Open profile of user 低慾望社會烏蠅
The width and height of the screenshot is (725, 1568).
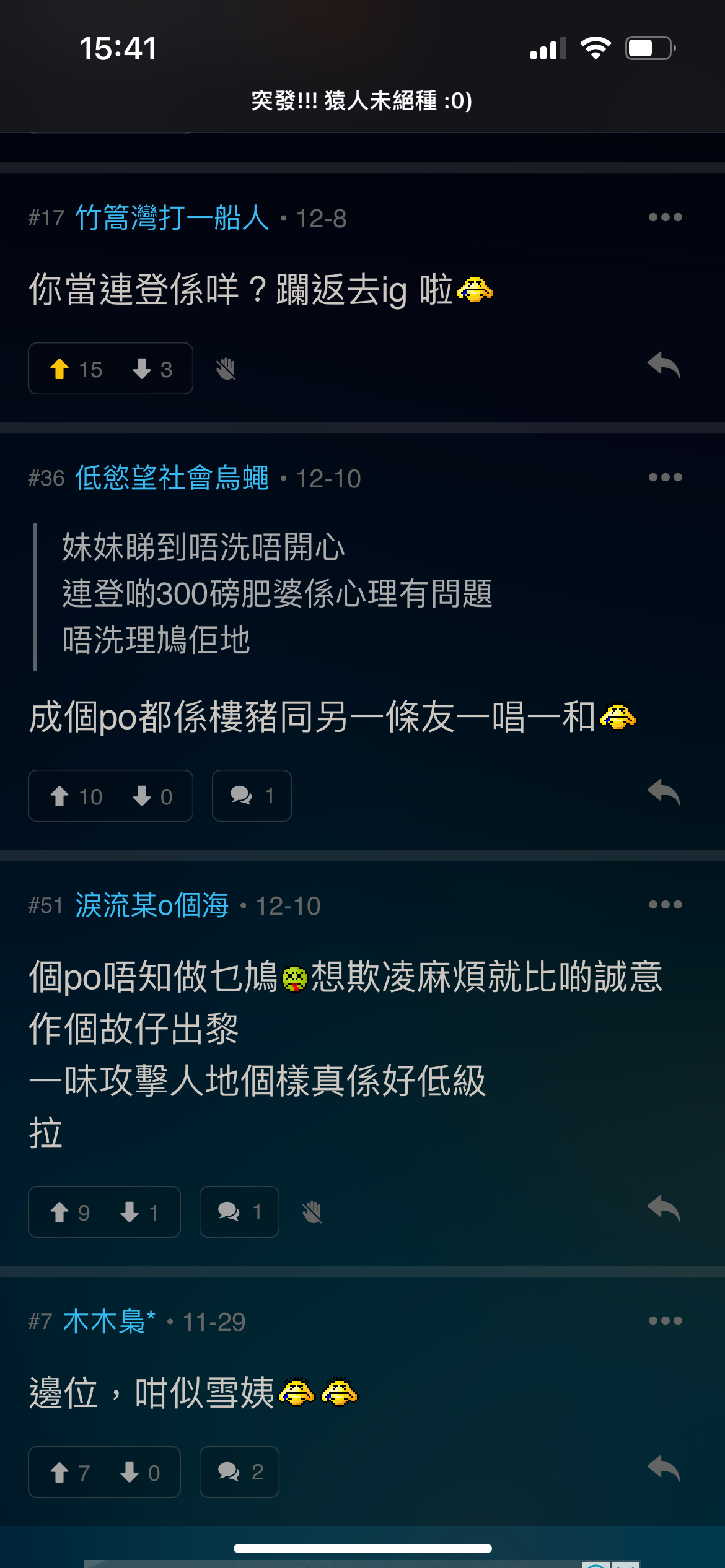coord(174,478)
